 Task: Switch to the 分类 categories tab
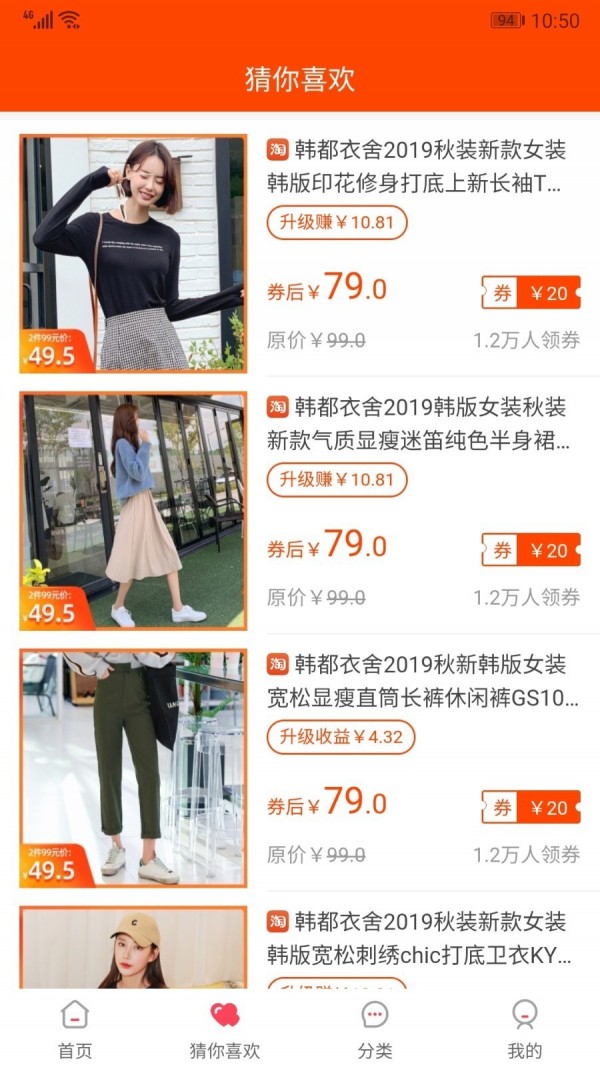tap(375, 1029)
